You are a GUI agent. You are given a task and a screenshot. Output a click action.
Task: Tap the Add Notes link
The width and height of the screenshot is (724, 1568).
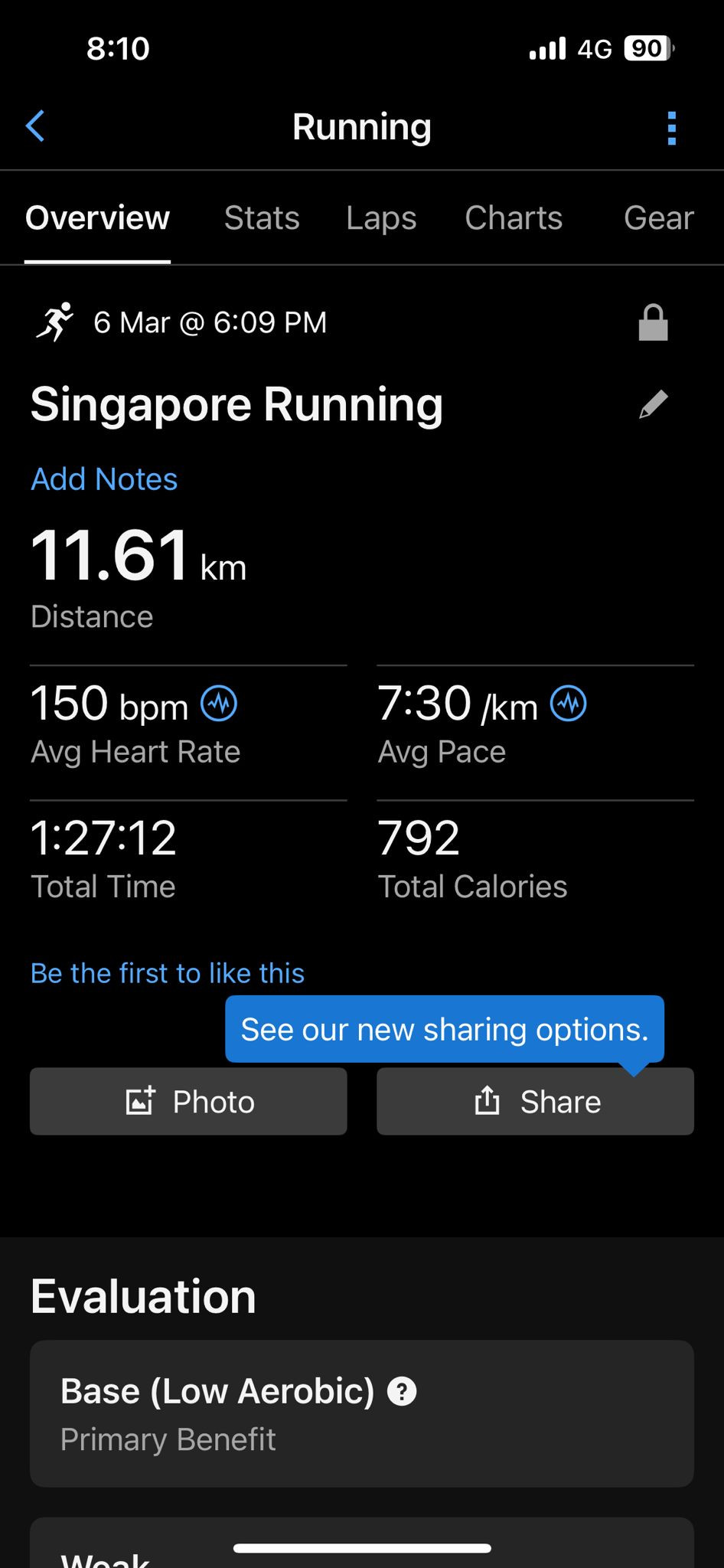point(104,479)
